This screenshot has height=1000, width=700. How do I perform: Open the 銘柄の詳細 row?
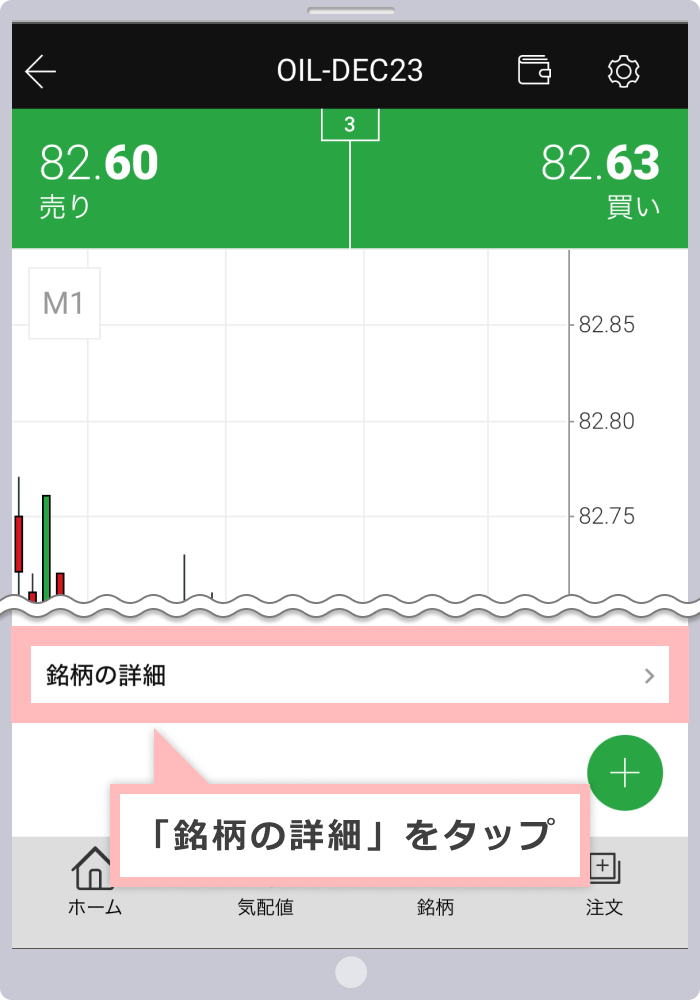350,675
